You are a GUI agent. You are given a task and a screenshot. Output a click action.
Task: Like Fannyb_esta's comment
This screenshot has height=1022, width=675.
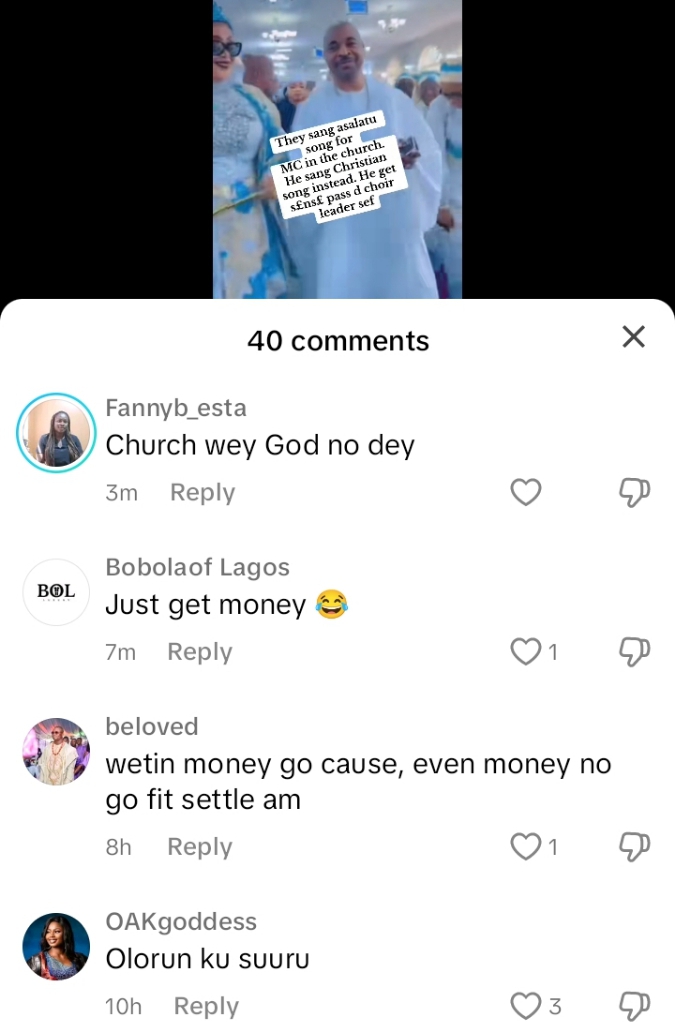tap(526, 492)
